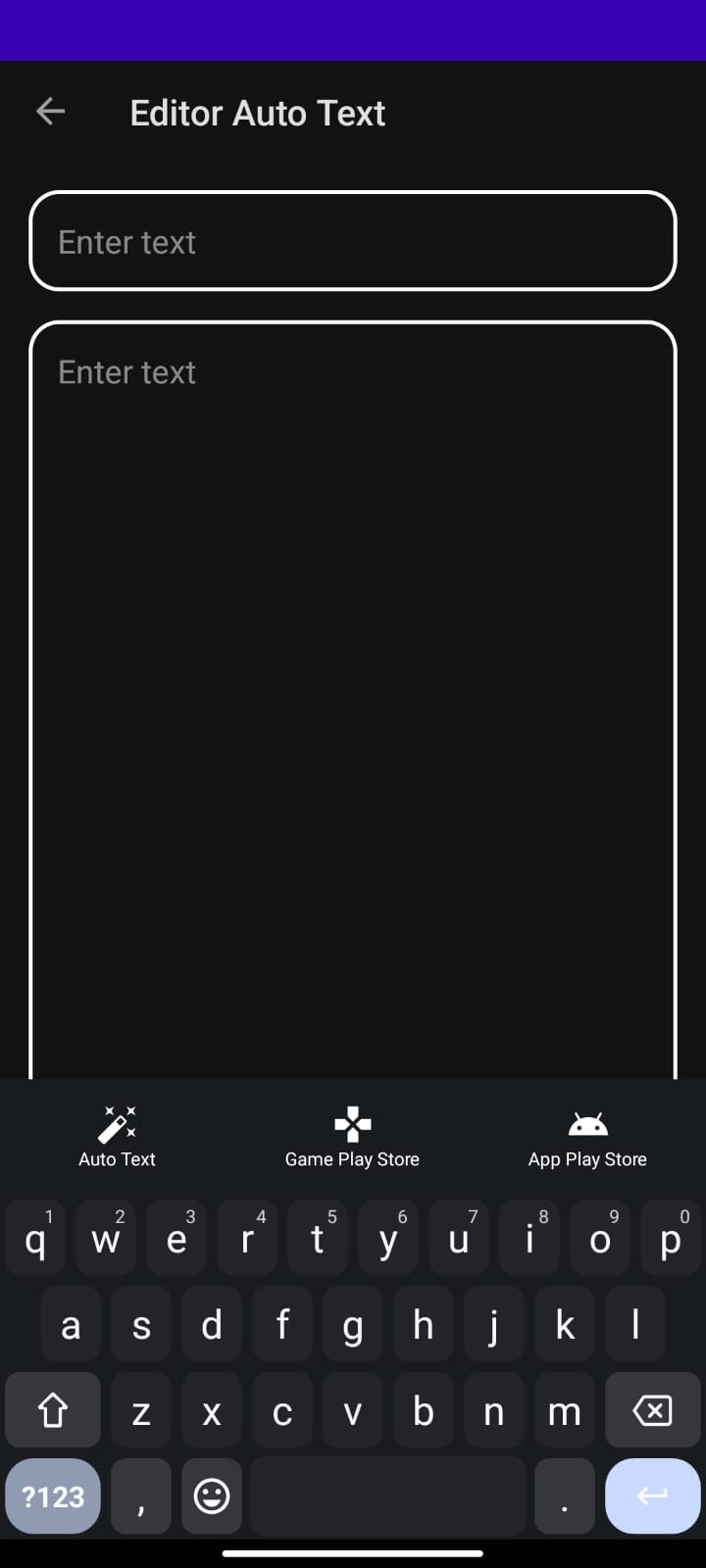Hit the blue return key
The height and width of the screenshot is (1568, 706).
[652, 1496]
